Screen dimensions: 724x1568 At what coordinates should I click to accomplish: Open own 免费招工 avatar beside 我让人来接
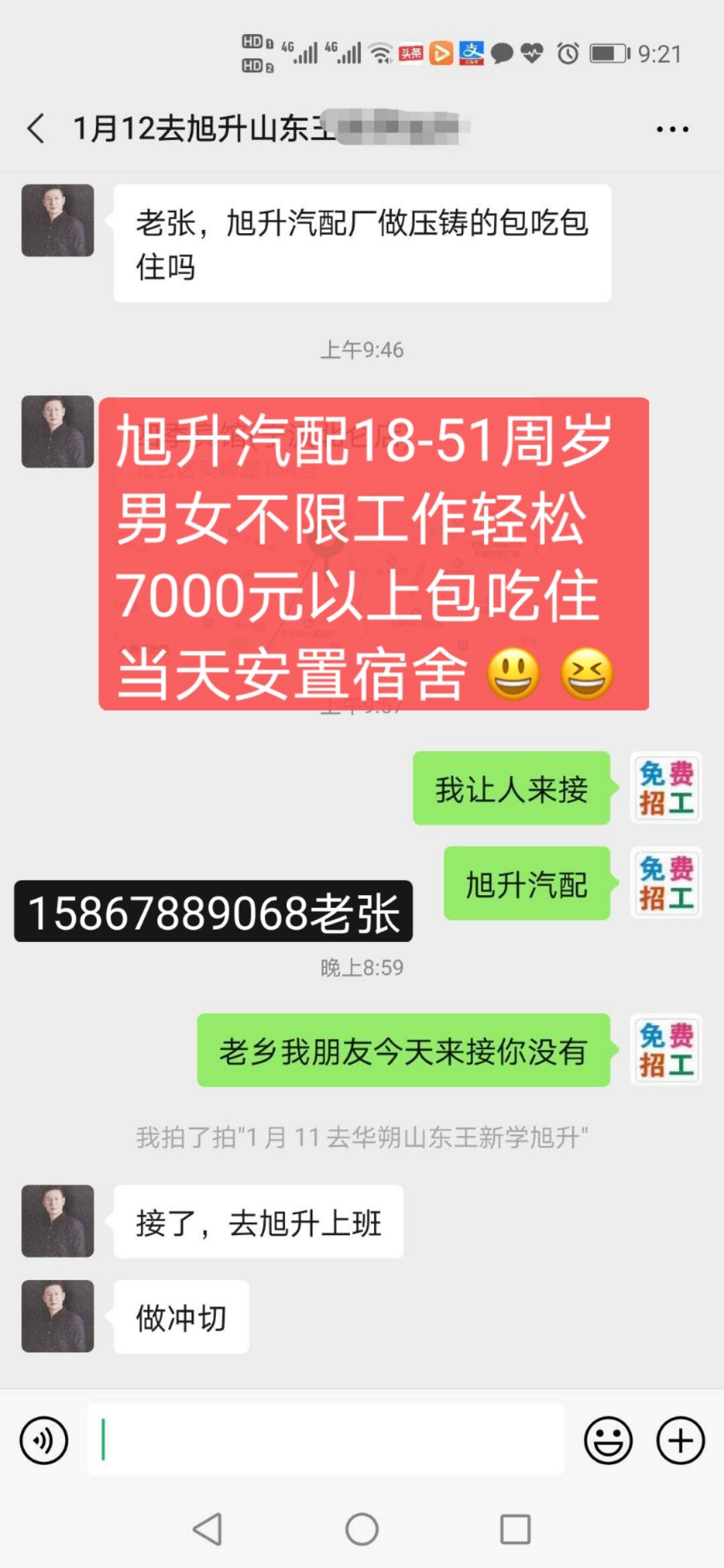666,788
